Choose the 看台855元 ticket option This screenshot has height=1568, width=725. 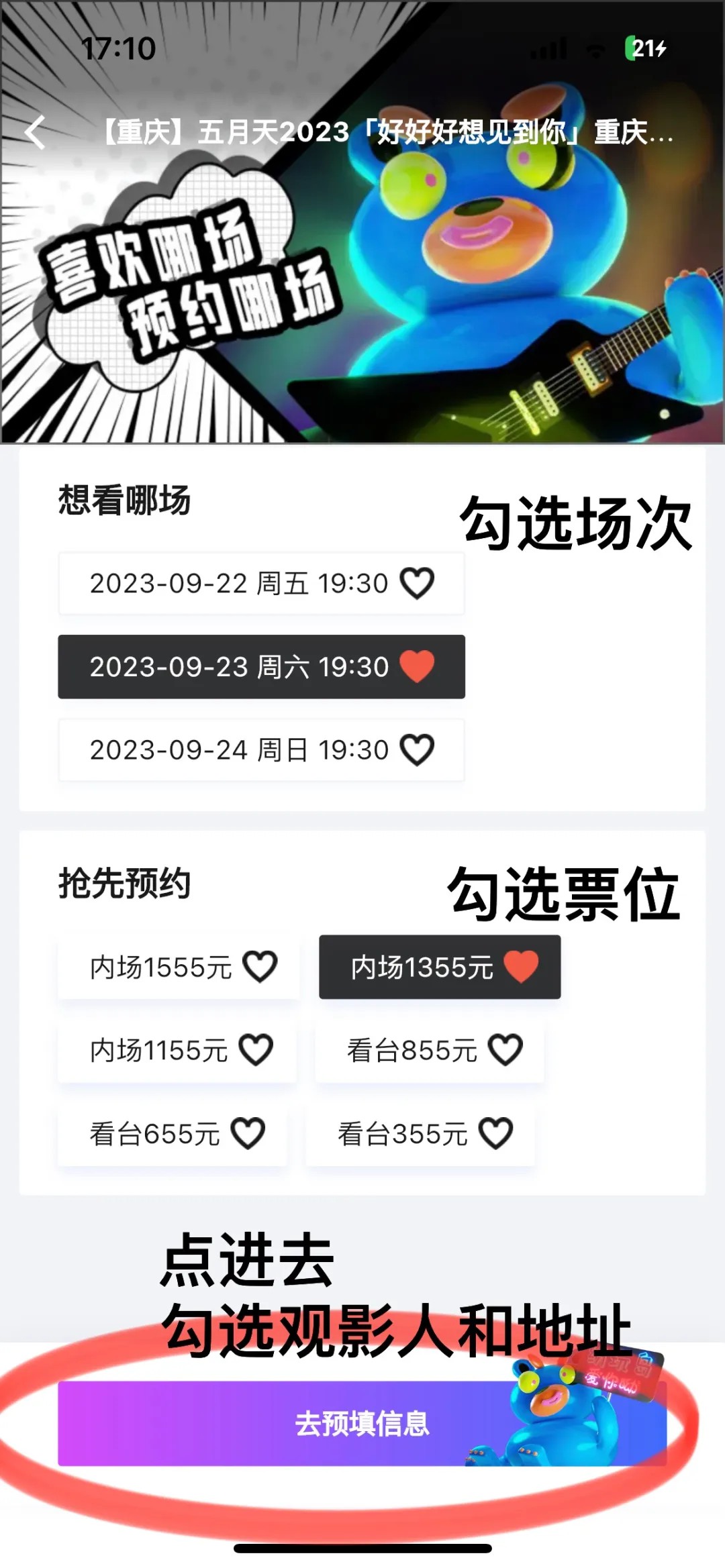point(430,1050)
